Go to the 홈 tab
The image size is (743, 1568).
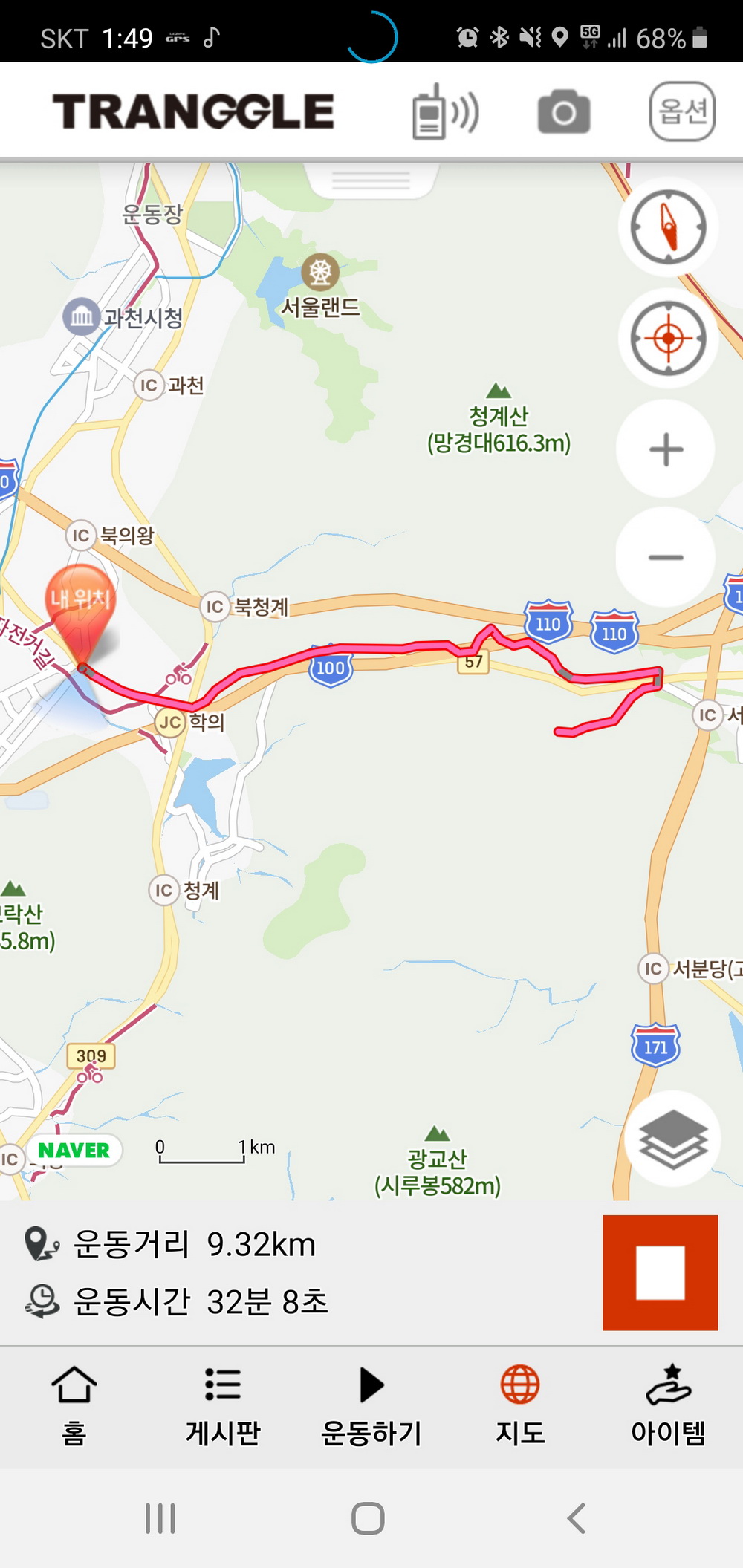click(74, 1404)
